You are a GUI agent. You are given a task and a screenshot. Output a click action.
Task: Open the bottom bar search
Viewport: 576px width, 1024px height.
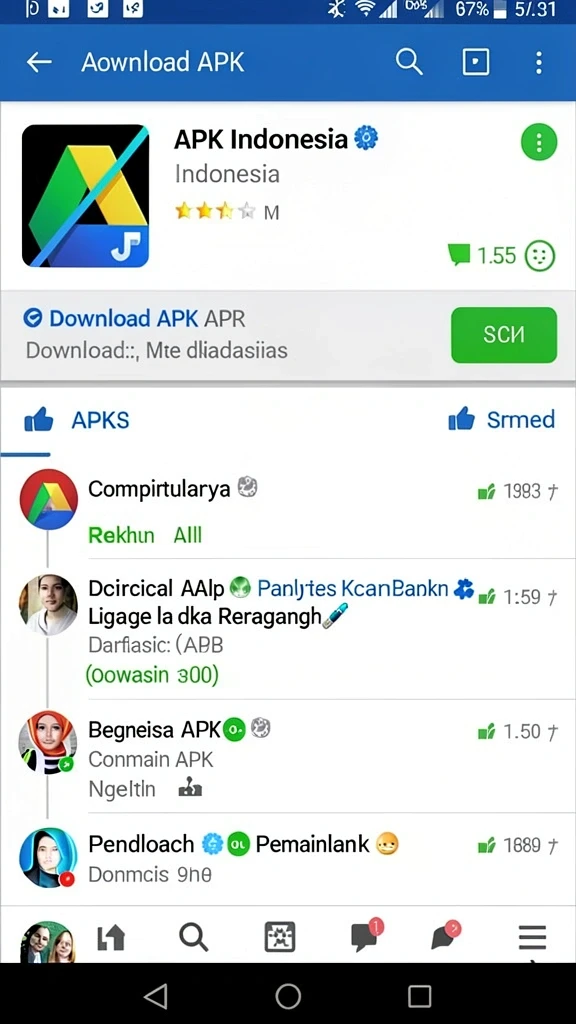click(193, 938)
